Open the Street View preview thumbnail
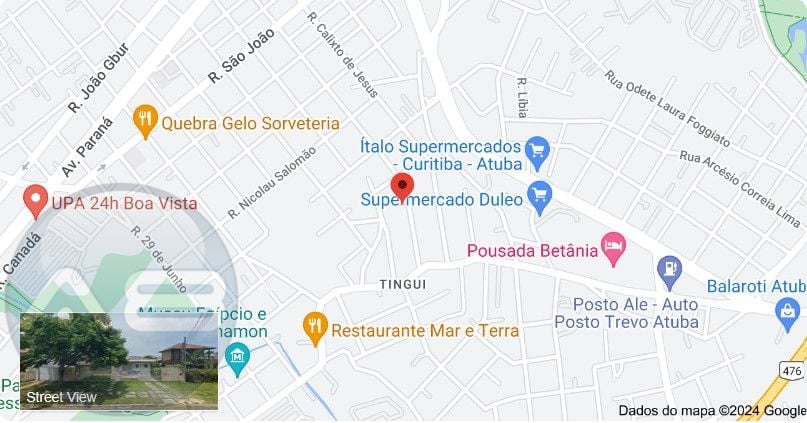This screenshot has height=423, width=807. pos(119,360)
